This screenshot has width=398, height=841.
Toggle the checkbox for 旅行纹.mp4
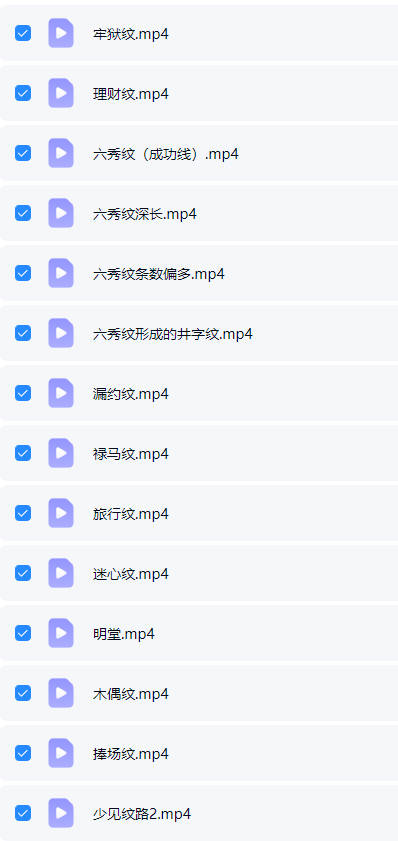23,514
